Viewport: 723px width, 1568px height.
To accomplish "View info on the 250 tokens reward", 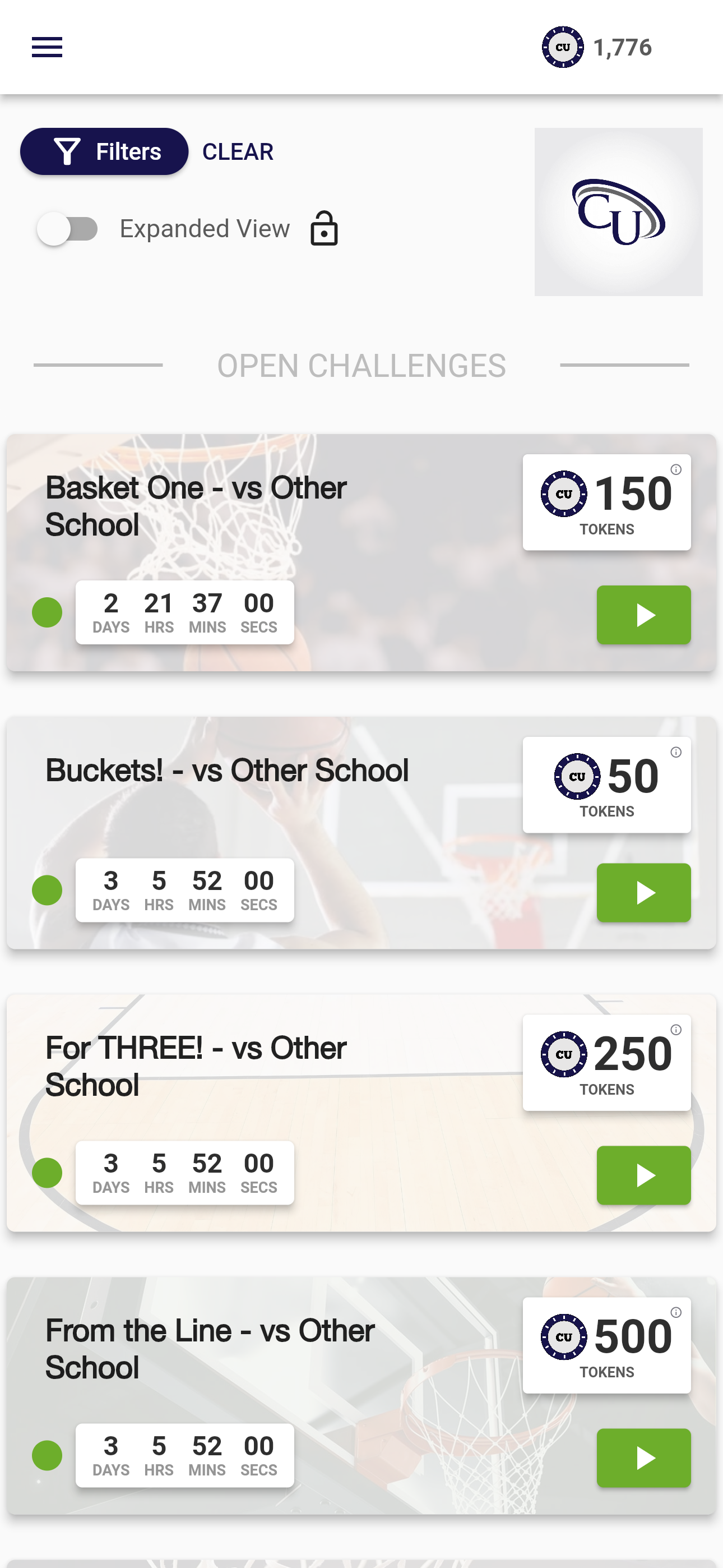I will (x=676, y=1030).
